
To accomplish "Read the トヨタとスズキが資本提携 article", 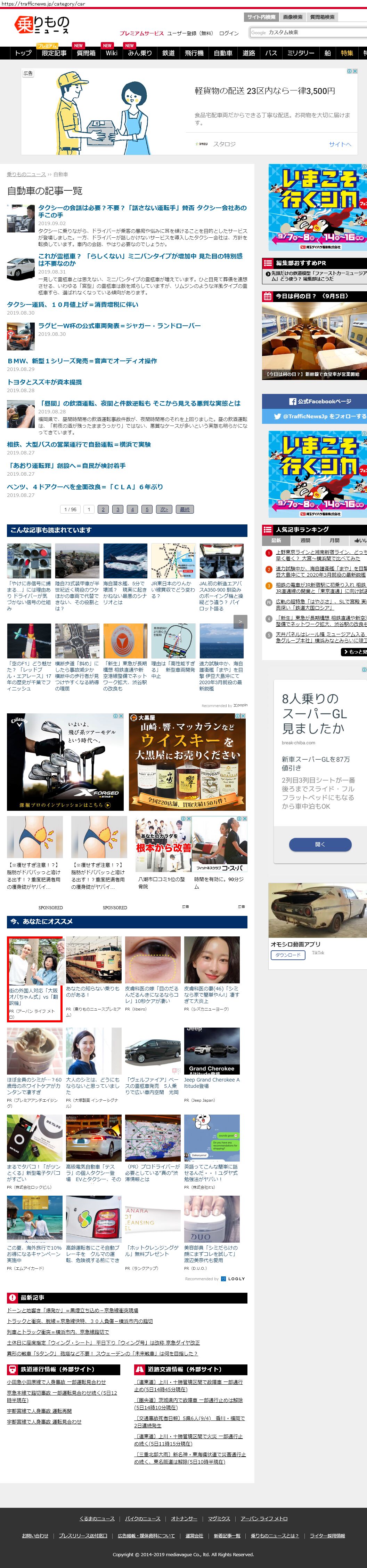I will [44, 382].
